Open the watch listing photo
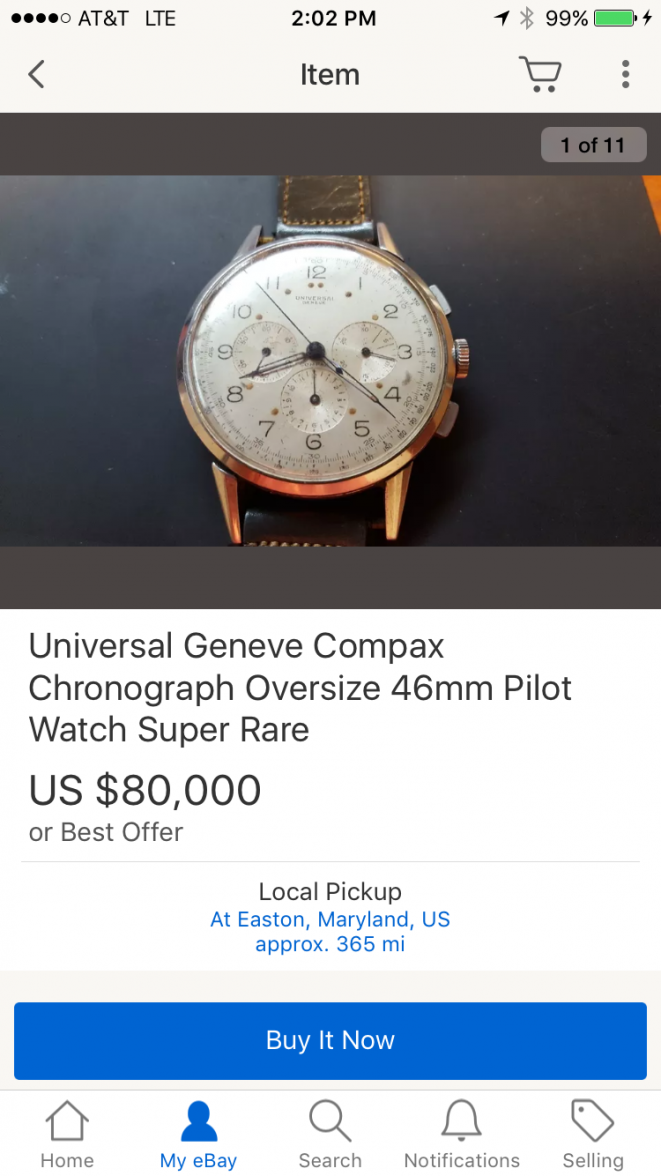This screenshot has width=661, height=1176. click(x=330, y=362)
